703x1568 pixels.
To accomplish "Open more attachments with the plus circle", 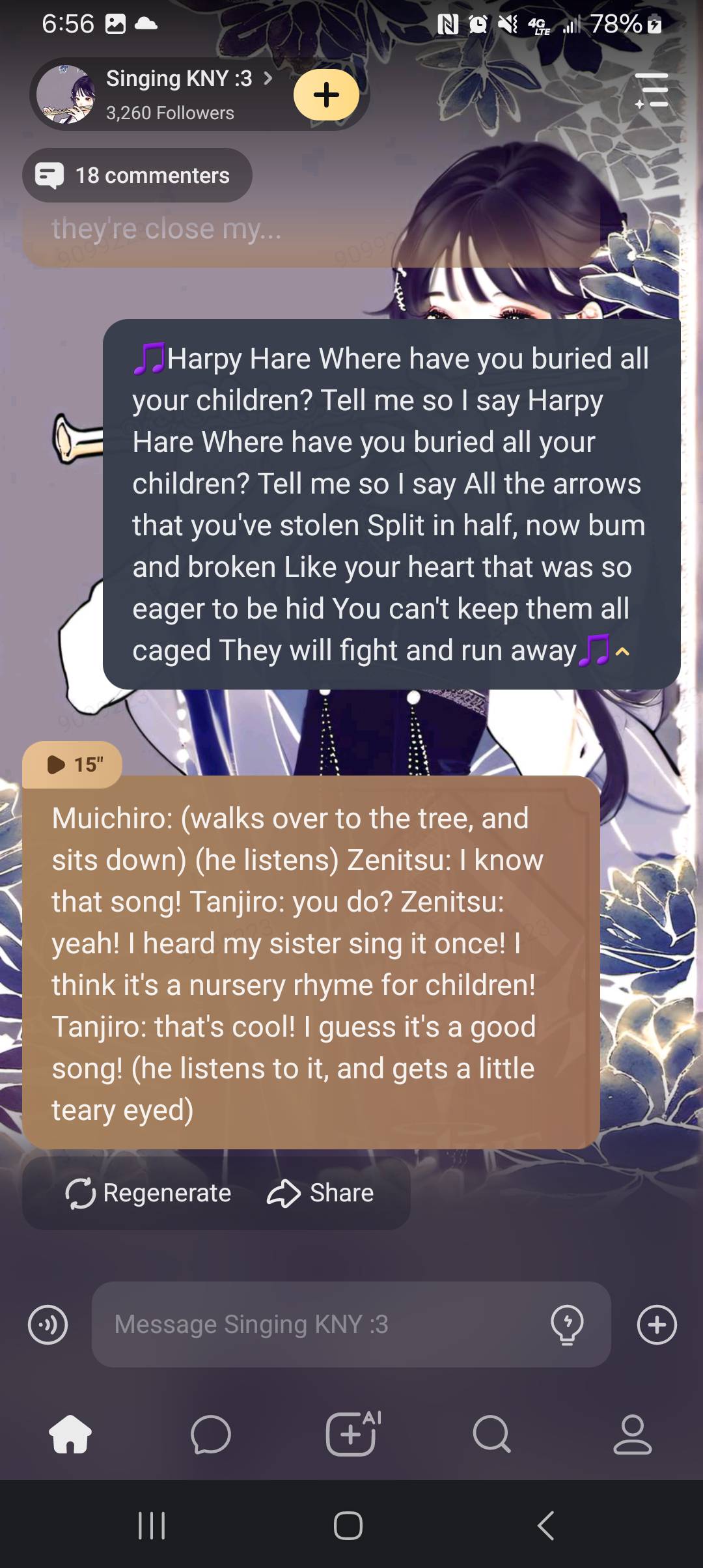I will pyautogui.click(x=657, y=1324).
